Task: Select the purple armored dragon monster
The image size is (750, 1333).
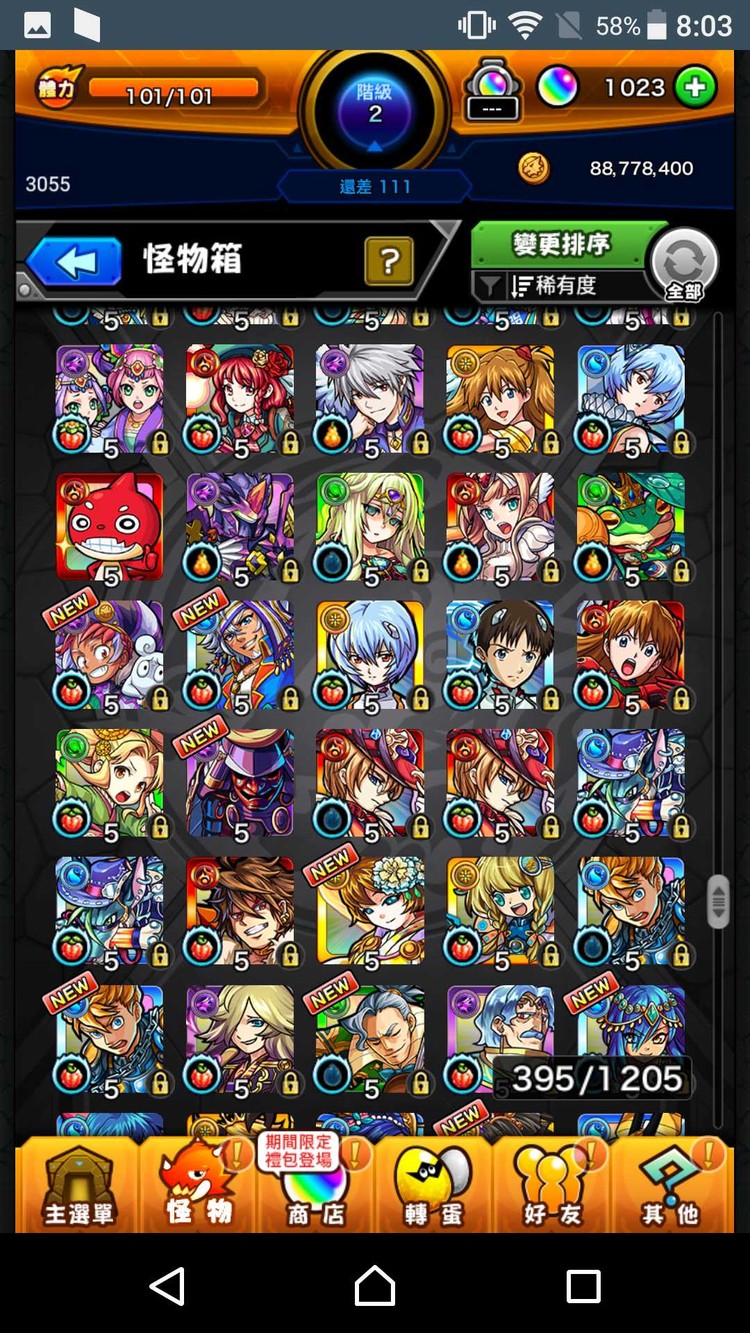Action: [240, 527]
